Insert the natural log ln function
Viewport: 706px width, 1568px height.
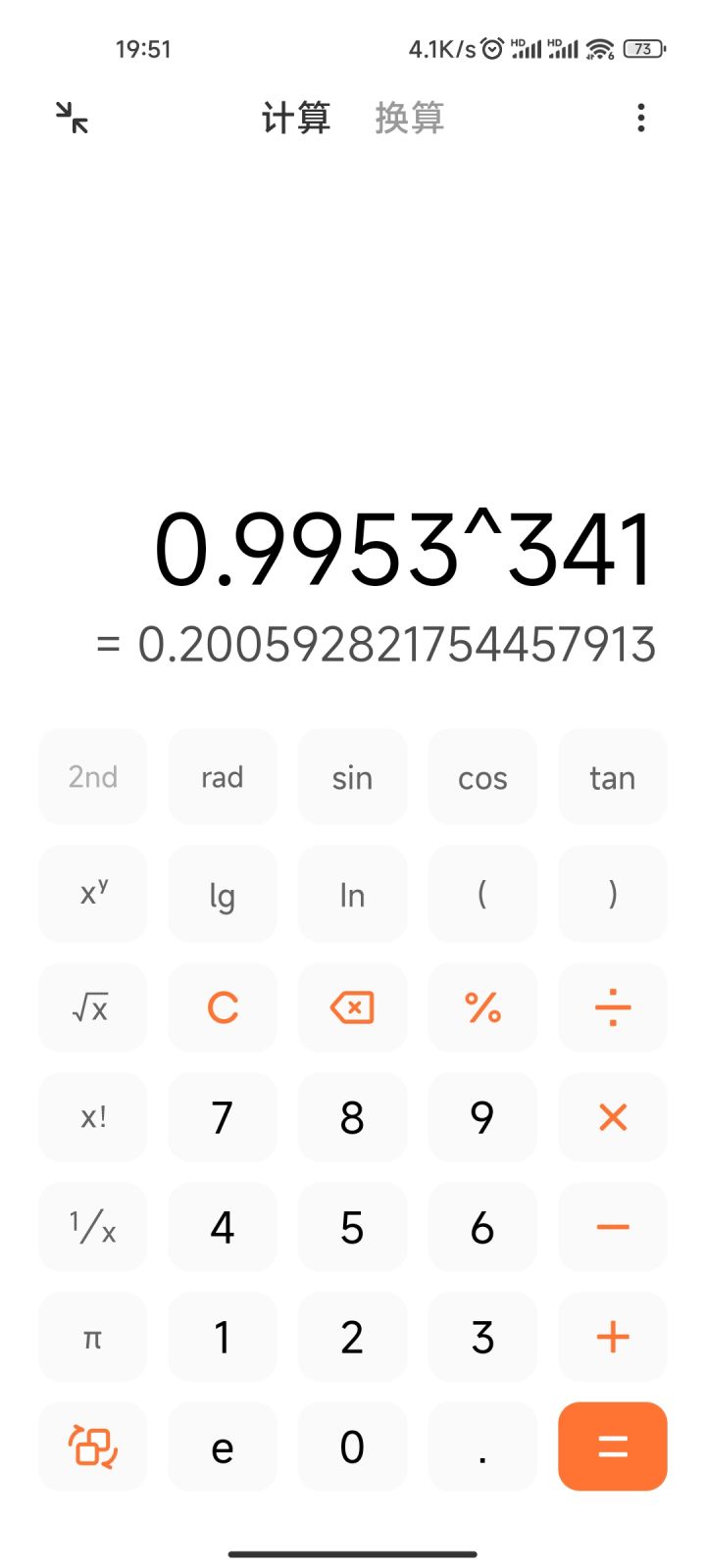coord(352,893)
